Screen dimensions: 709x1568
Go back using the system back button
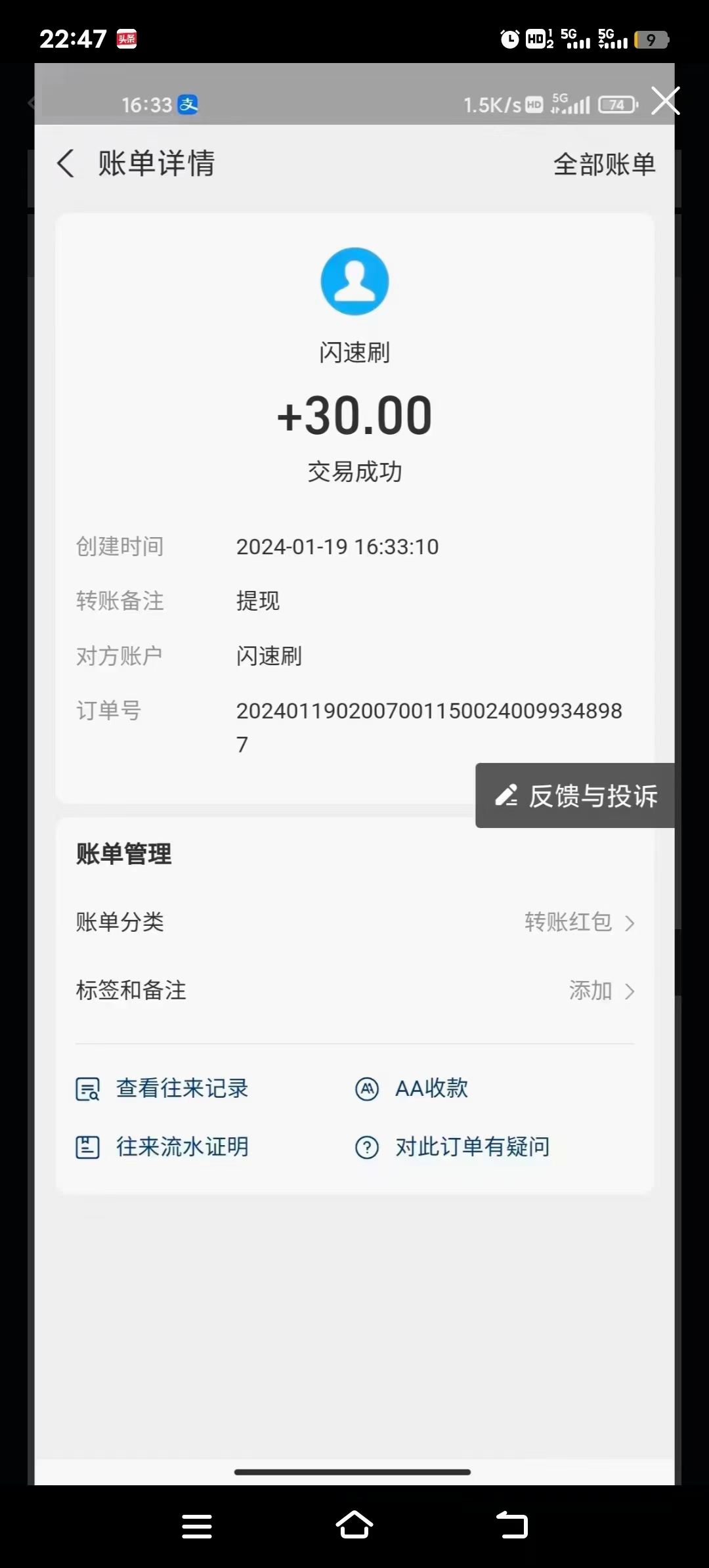pyautogui.click(x=511, y=1525)
